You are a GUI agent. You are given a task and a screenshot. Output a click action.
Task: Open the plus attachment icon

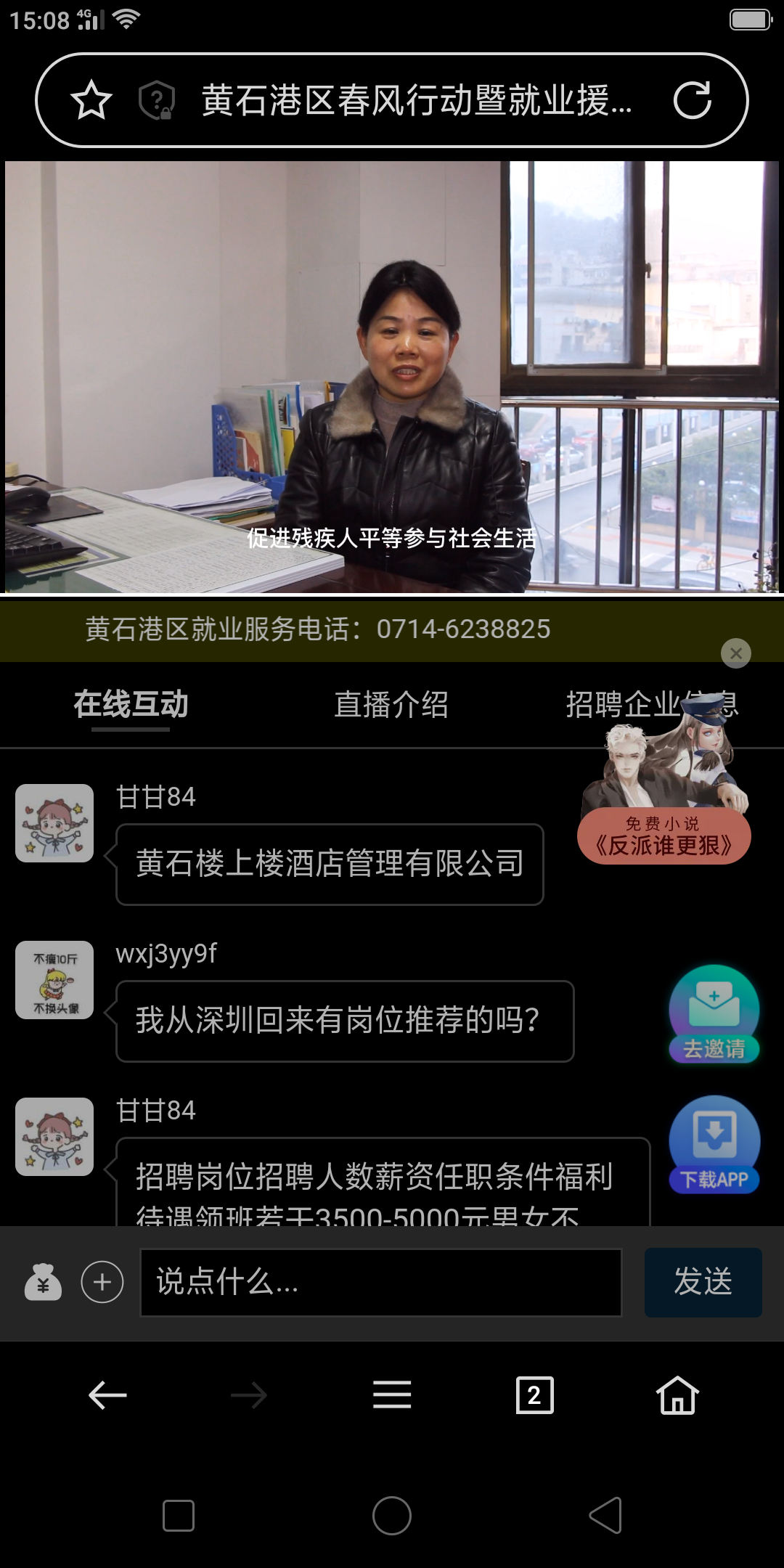point(102,1282)
